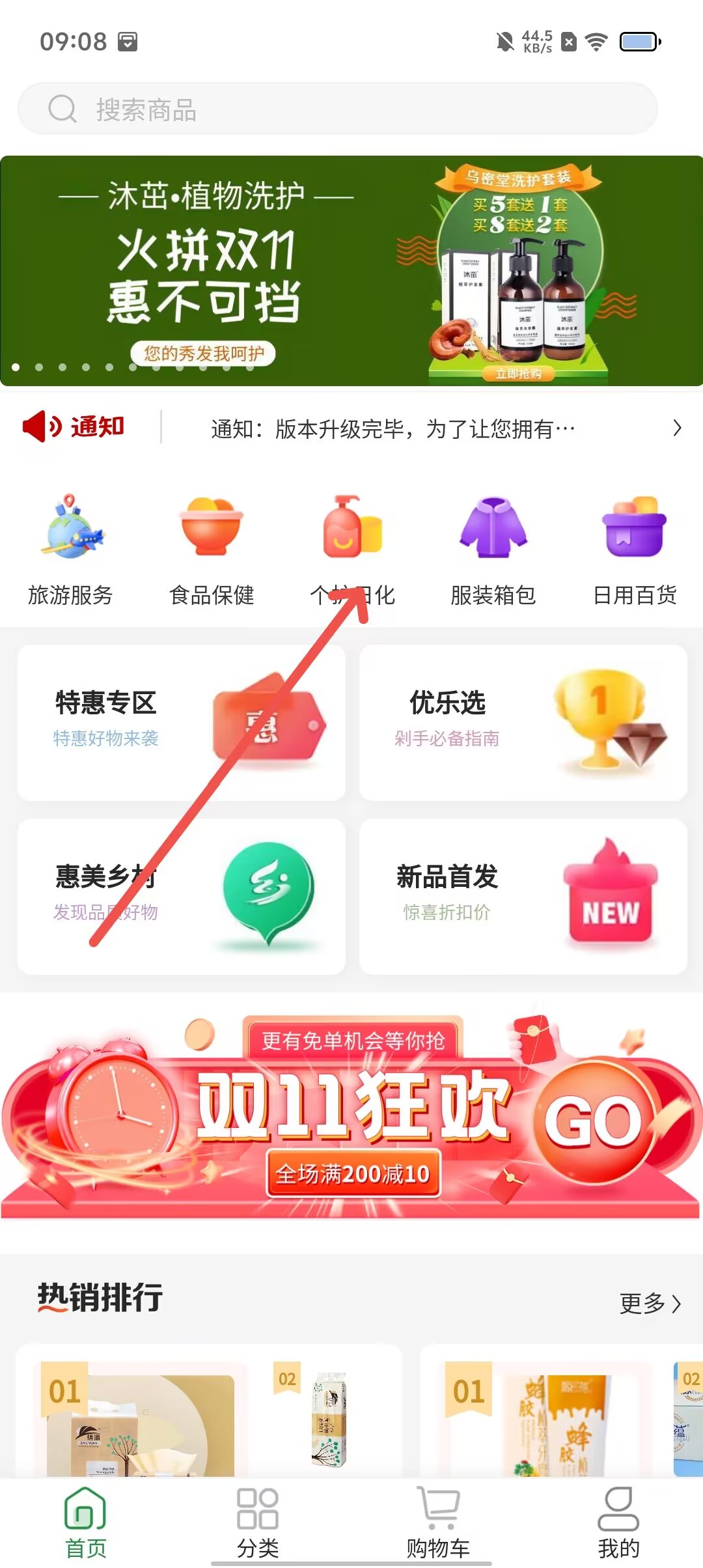Open the 01 ranked tissue product

pyautogui.click(x=140, y=1423)
